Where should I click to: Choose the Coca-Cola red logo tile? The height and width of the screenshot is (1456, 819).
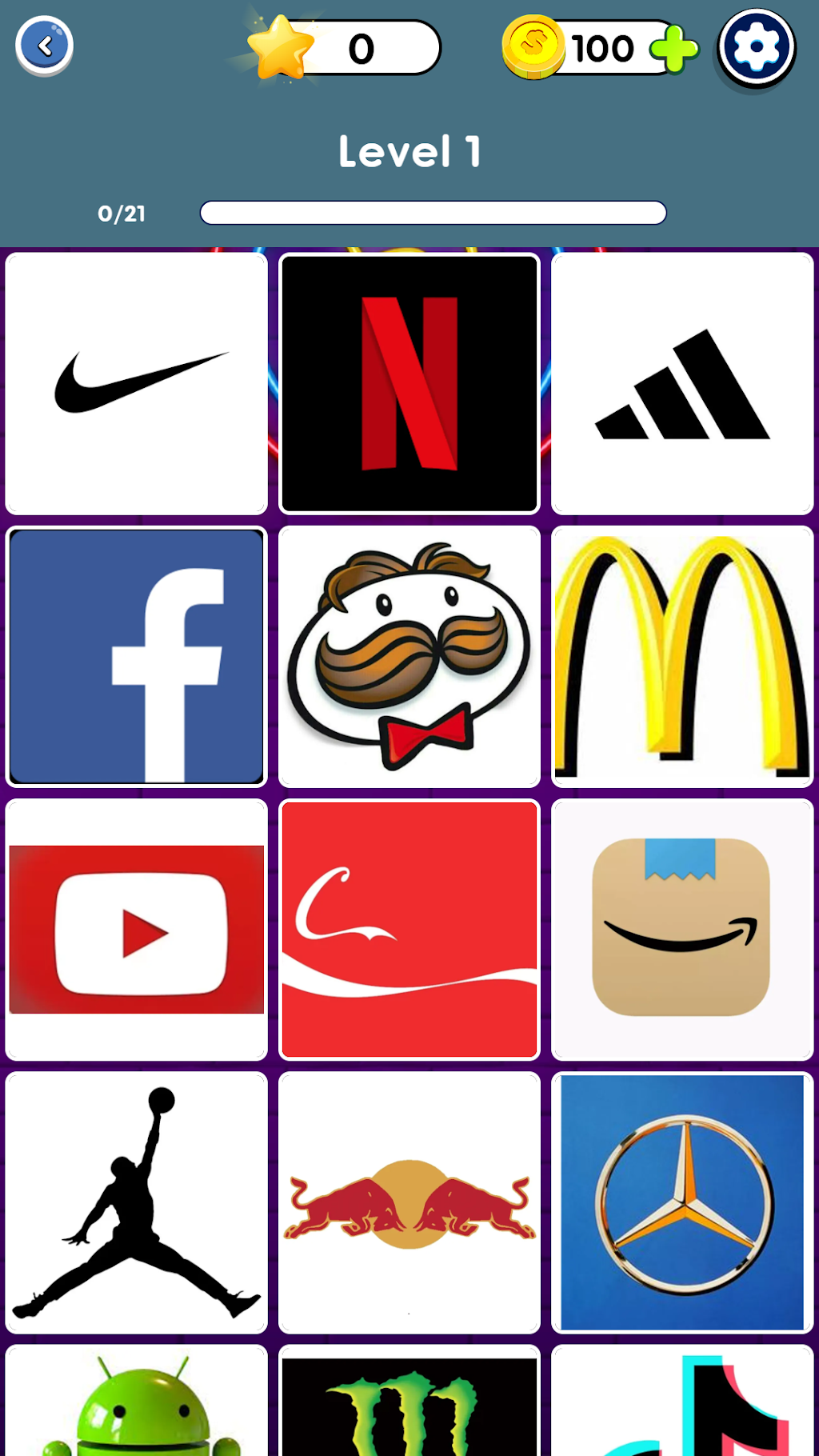click(409, 930)
